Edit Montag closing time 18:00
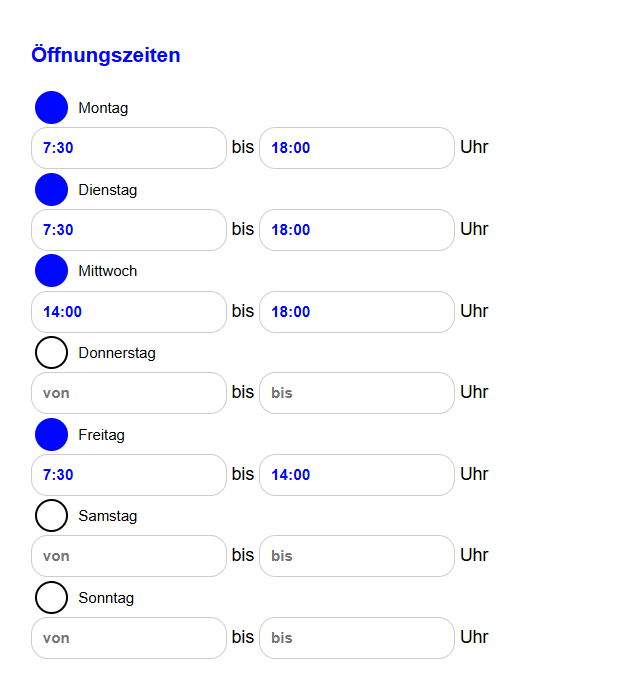Viewport: 639px width, 695px height. pos(357,148)
